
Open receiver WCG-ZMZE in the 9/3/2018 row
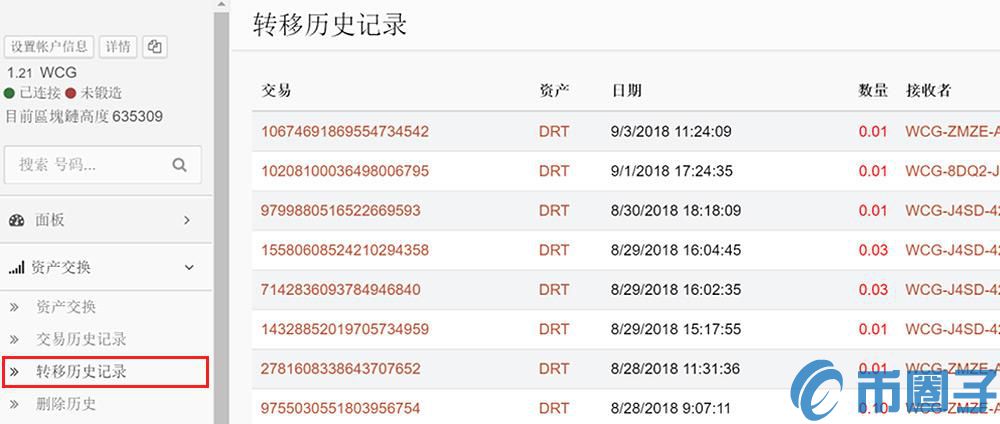[x=951, y=131]
